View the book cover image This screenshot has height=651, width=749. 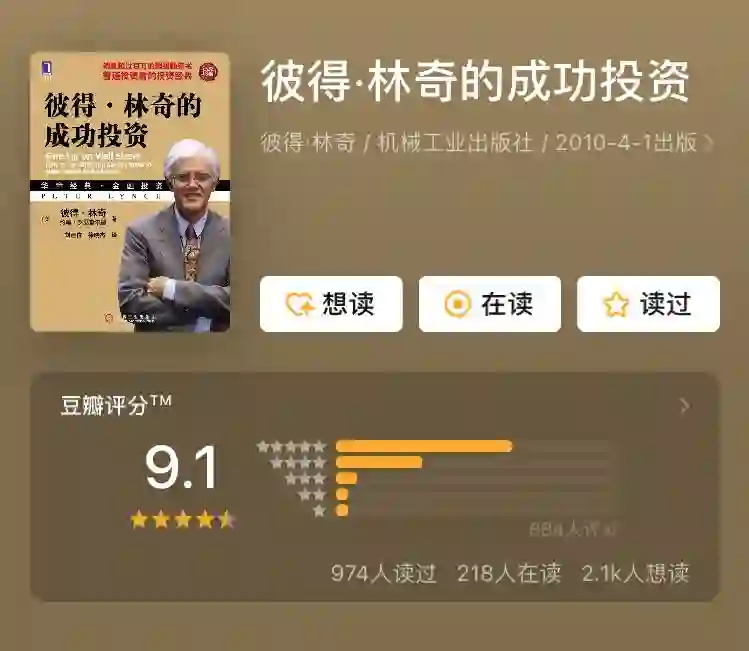[x=130, y=192]
